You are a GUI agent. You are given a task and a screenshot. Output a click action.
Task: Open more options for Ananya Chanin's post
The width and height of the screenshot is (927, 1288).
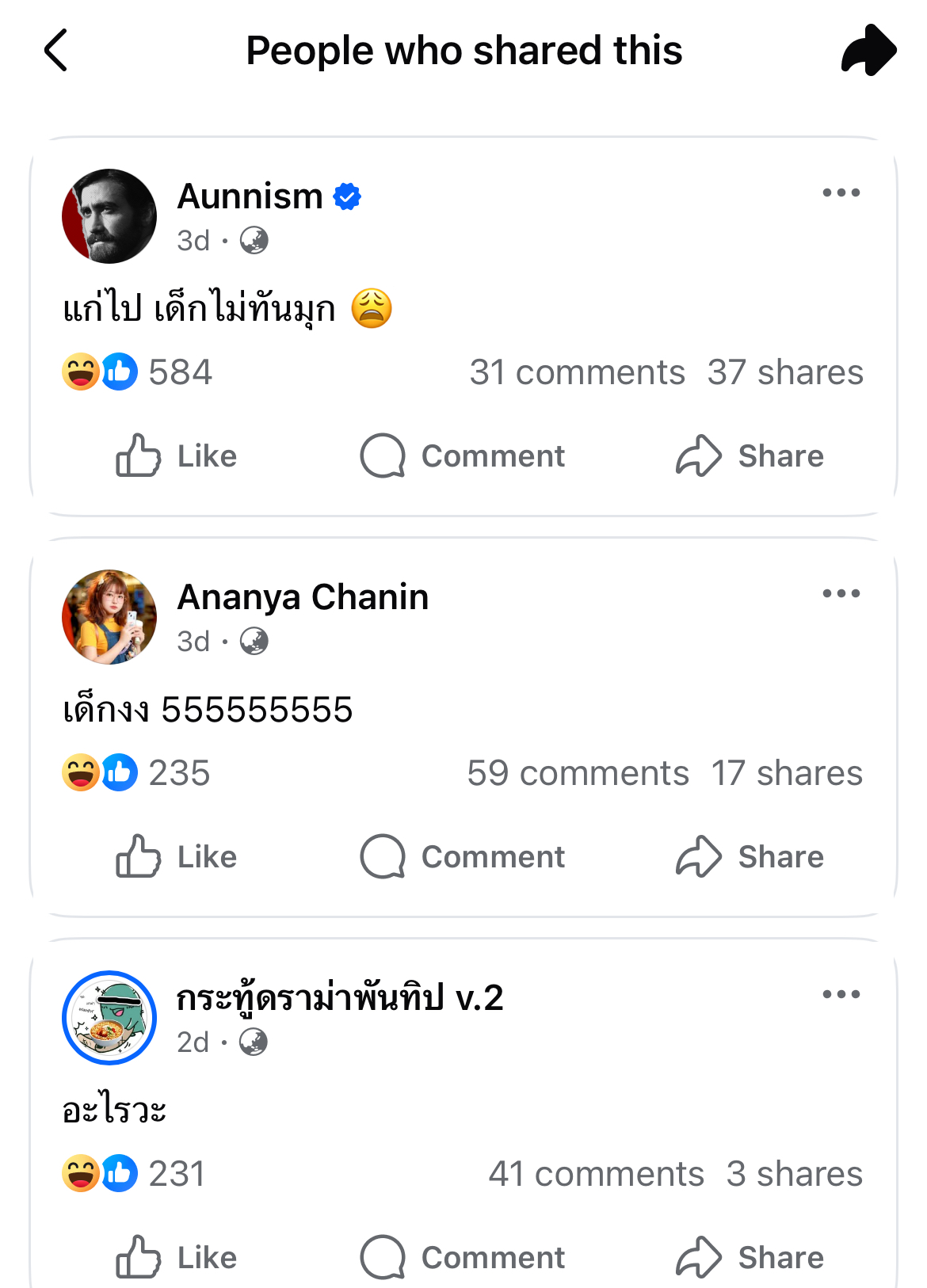pyautogui.click(x=841, y=593)
